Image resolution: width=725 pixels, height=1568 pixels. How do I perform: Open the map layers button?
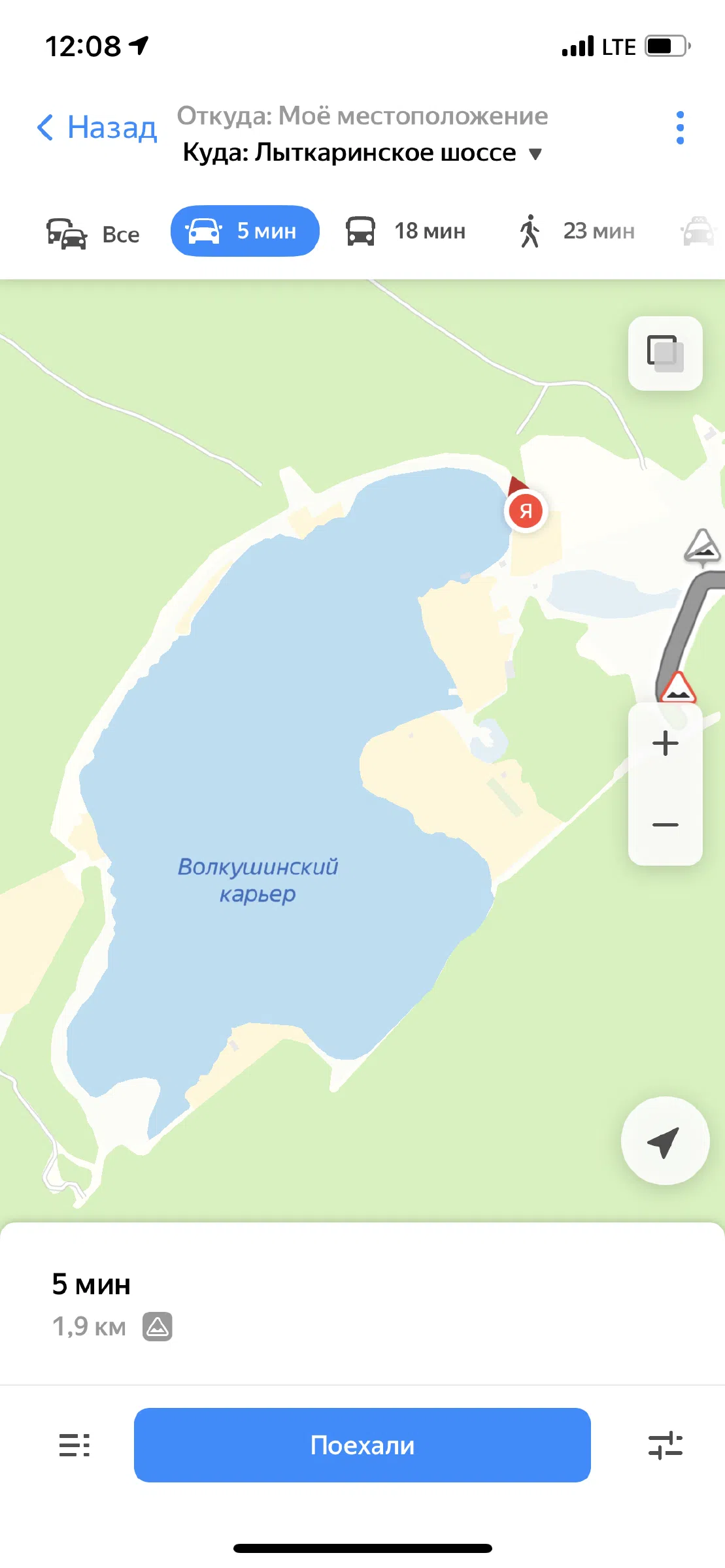[x=666, y=353]
